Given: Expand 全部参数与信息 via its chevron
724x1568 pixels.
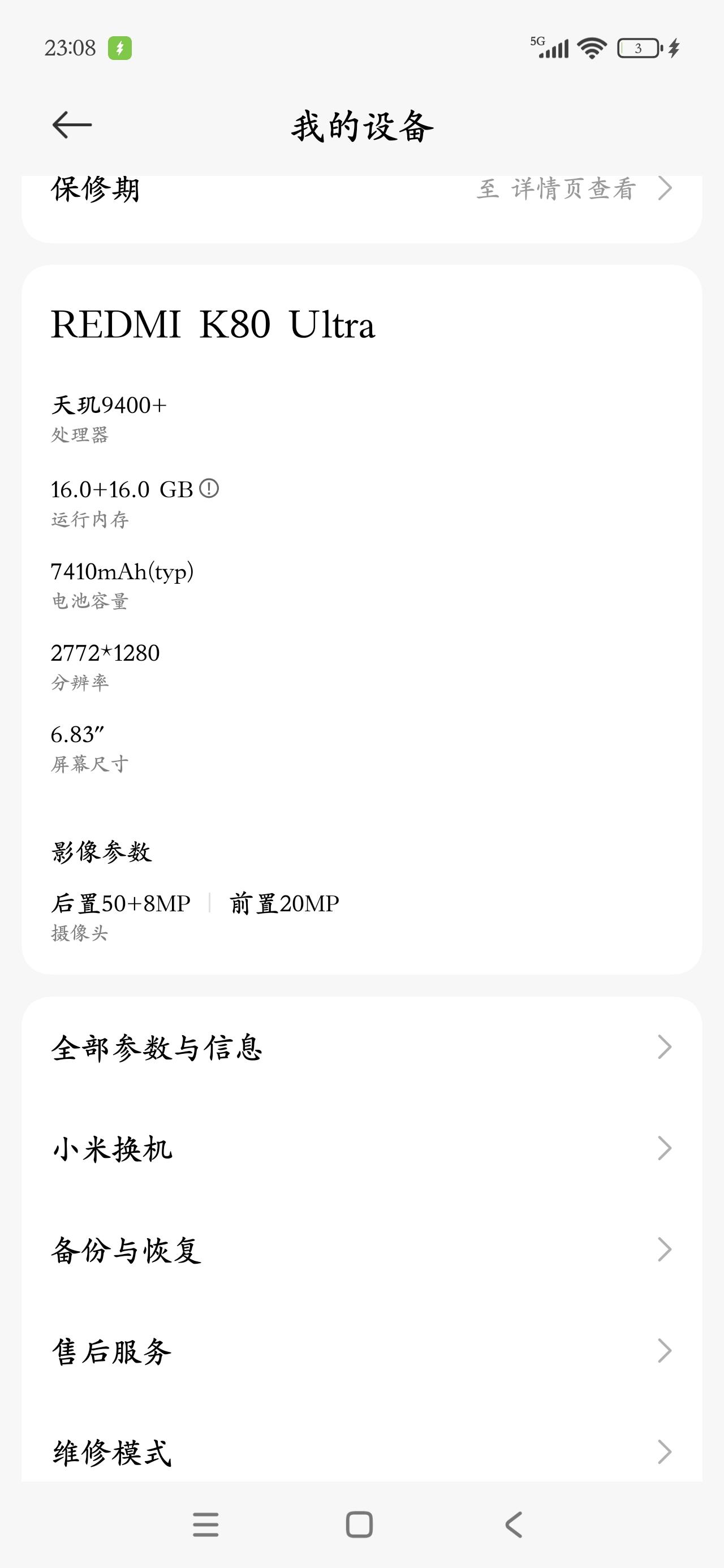Looking at the screenshot, I should (x=665, y=1046).
